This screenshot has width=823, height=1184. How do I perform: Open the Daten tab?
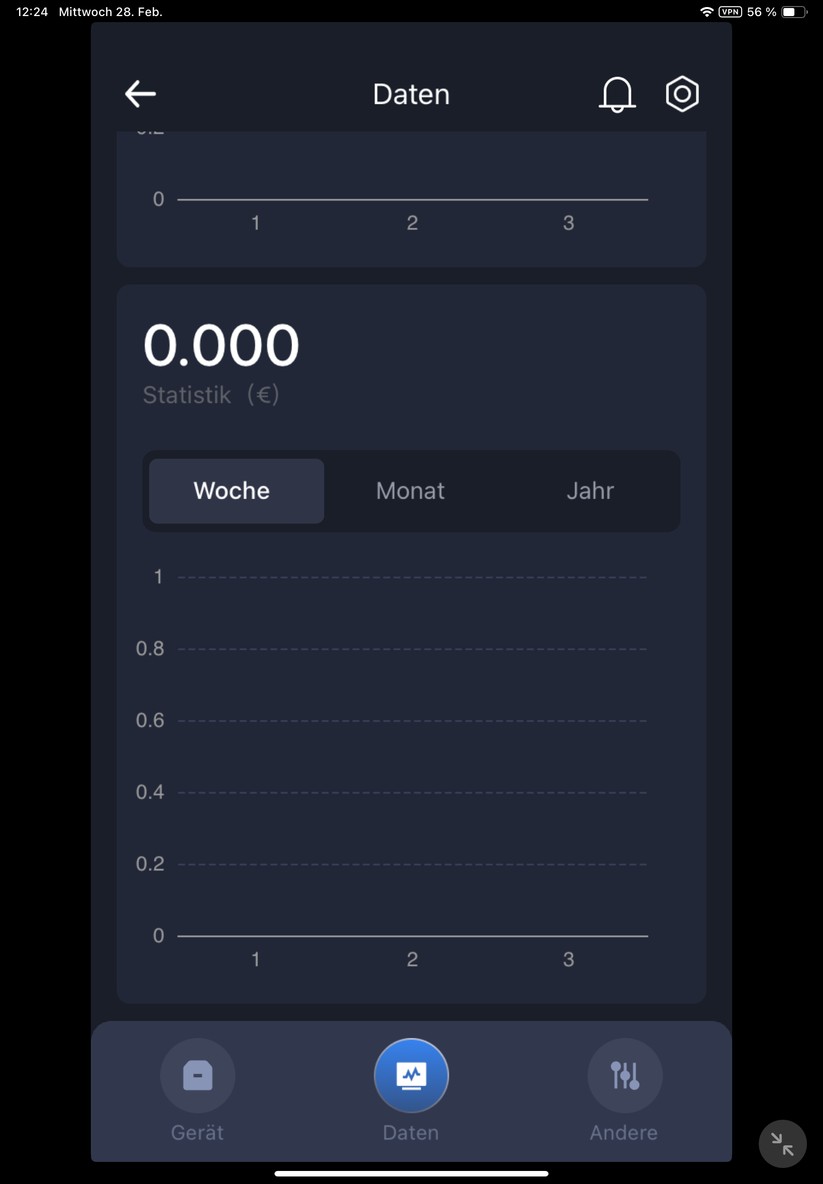411,1088
